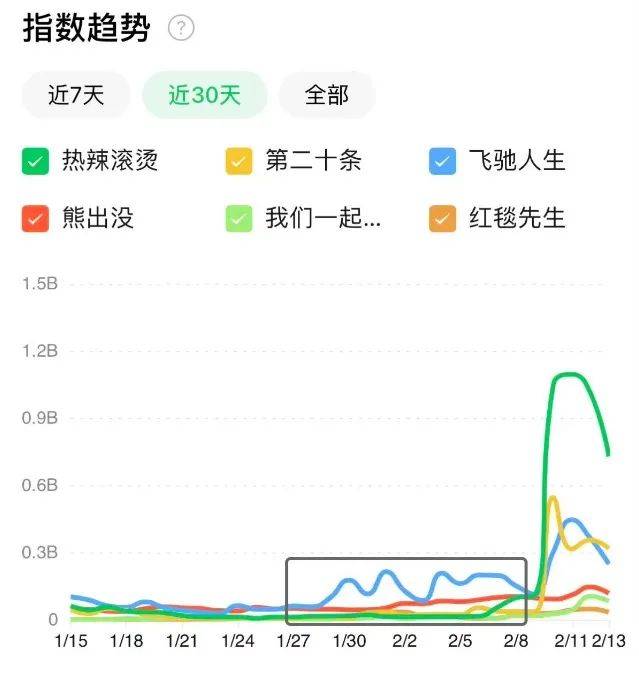Open the help icon beside 指数趋势
Viewport: 639px width, 673px height.
coord(180,28)
